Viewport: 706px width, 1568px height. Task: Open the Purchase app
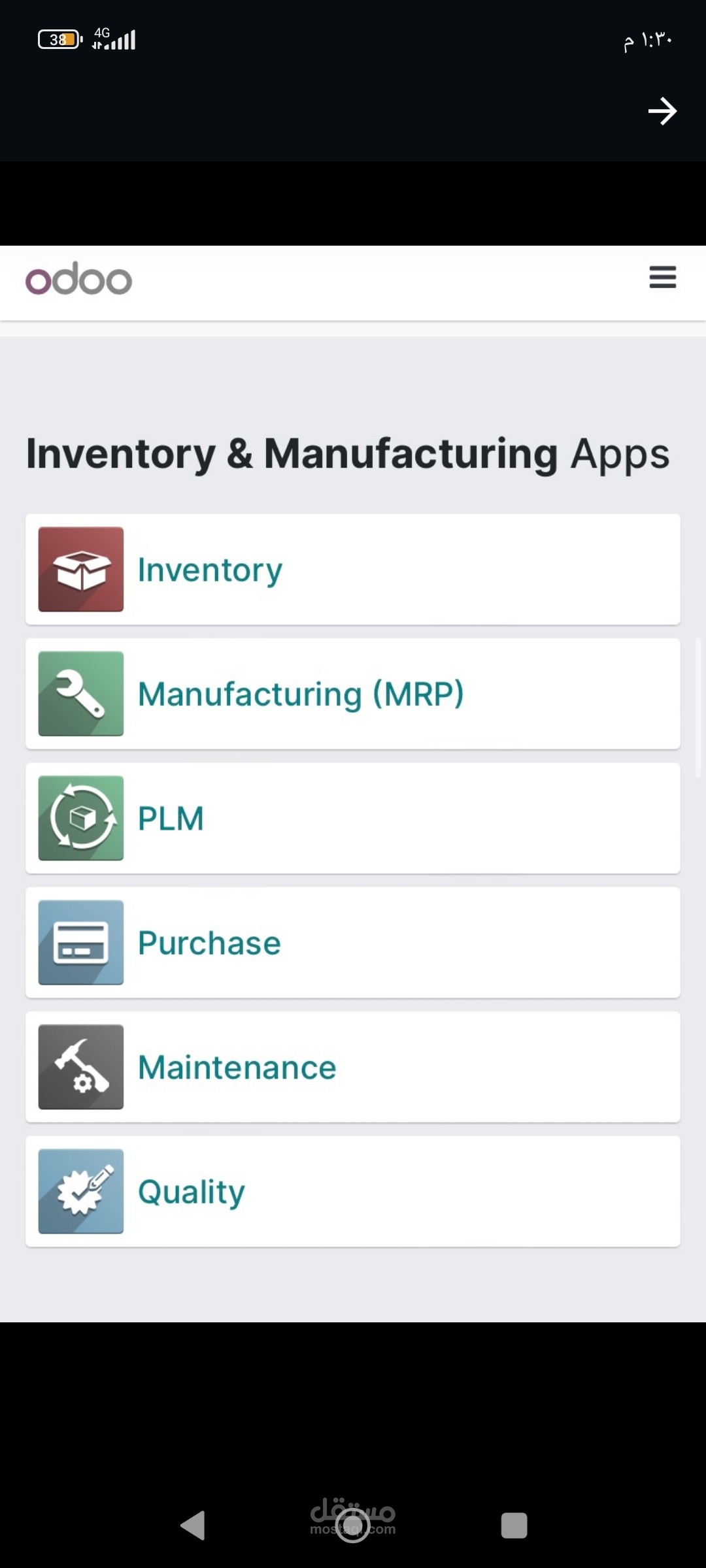pos(353,943)
